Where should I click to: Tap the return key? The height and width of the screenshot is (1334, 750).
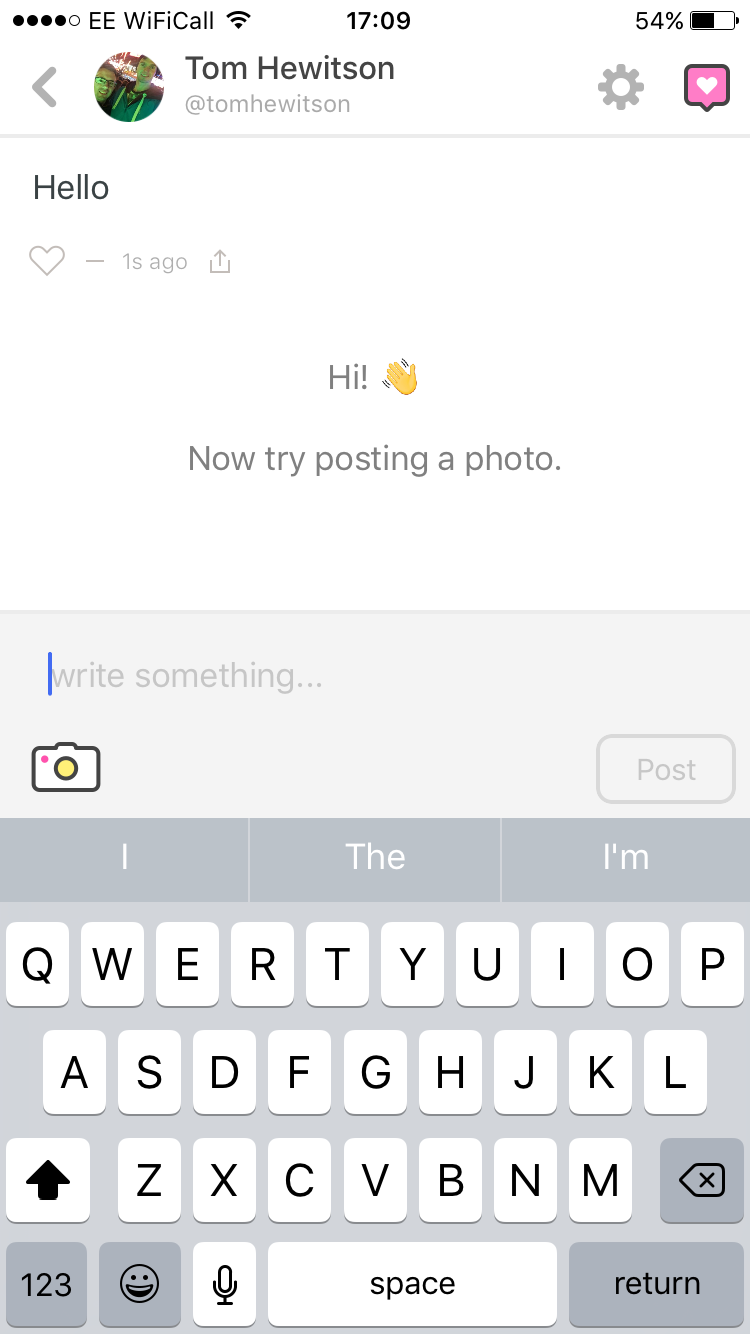tap(657, 1284)
